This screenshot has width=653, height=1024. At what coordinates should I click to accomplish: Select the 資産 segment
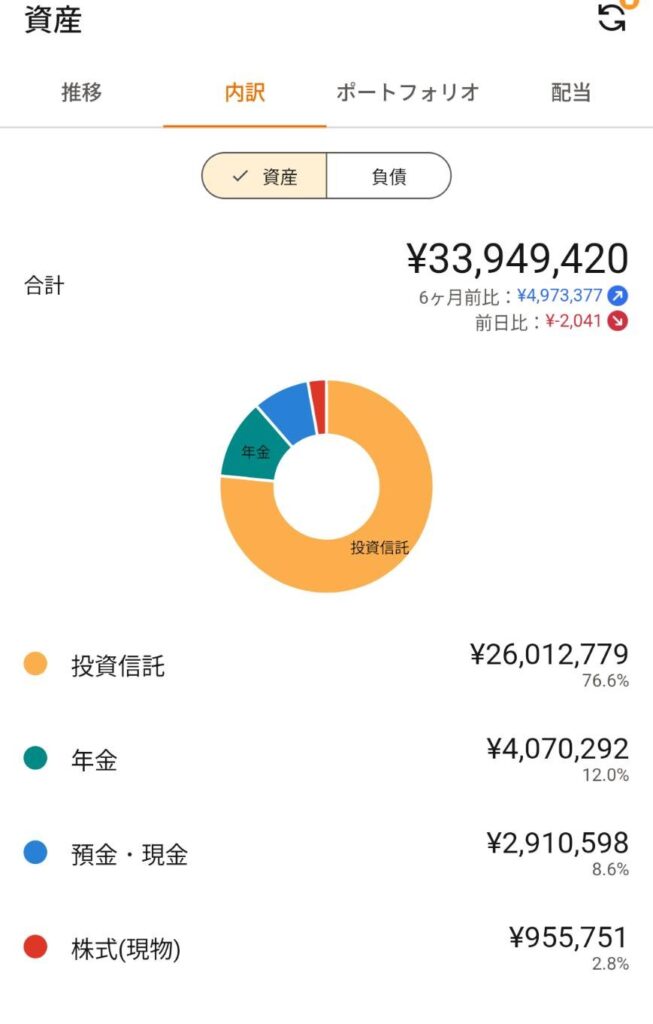click(x=264, y=176)
